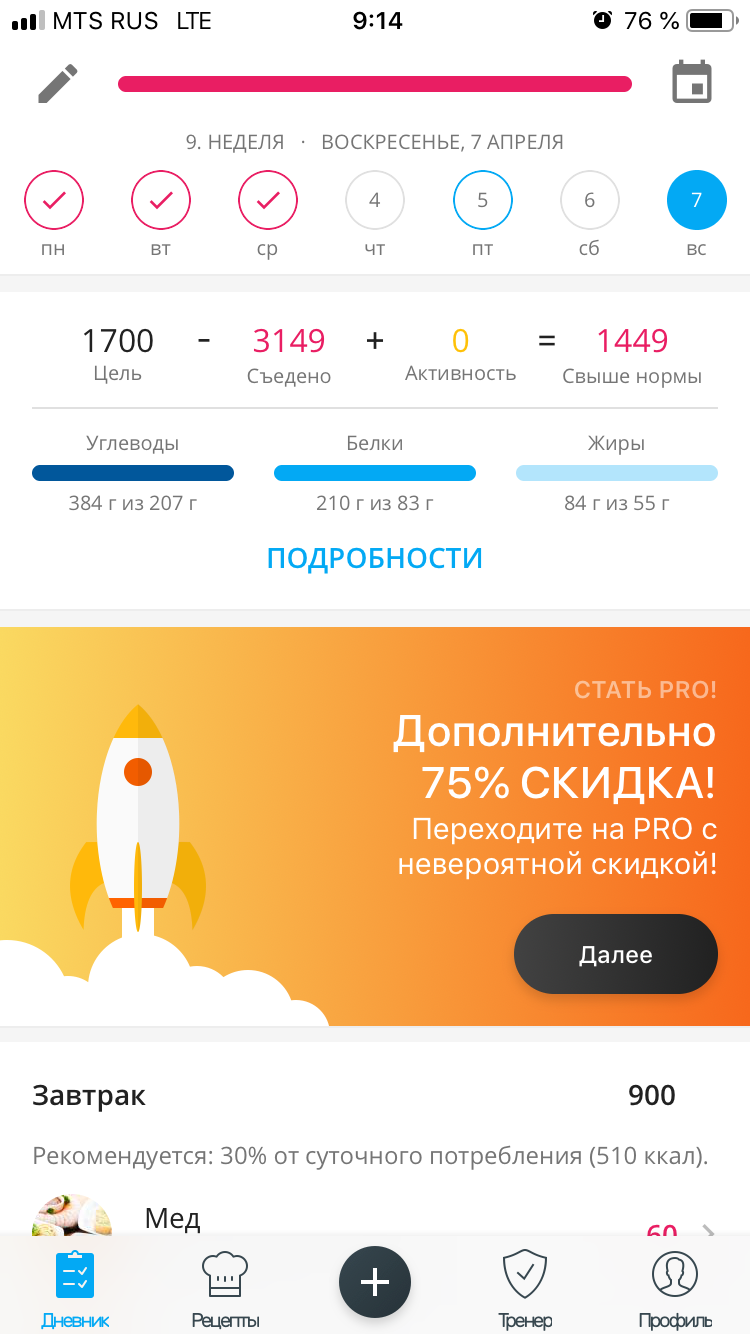Switch to the Тренер tab
750x1334 pixels.
(525, 1289)
